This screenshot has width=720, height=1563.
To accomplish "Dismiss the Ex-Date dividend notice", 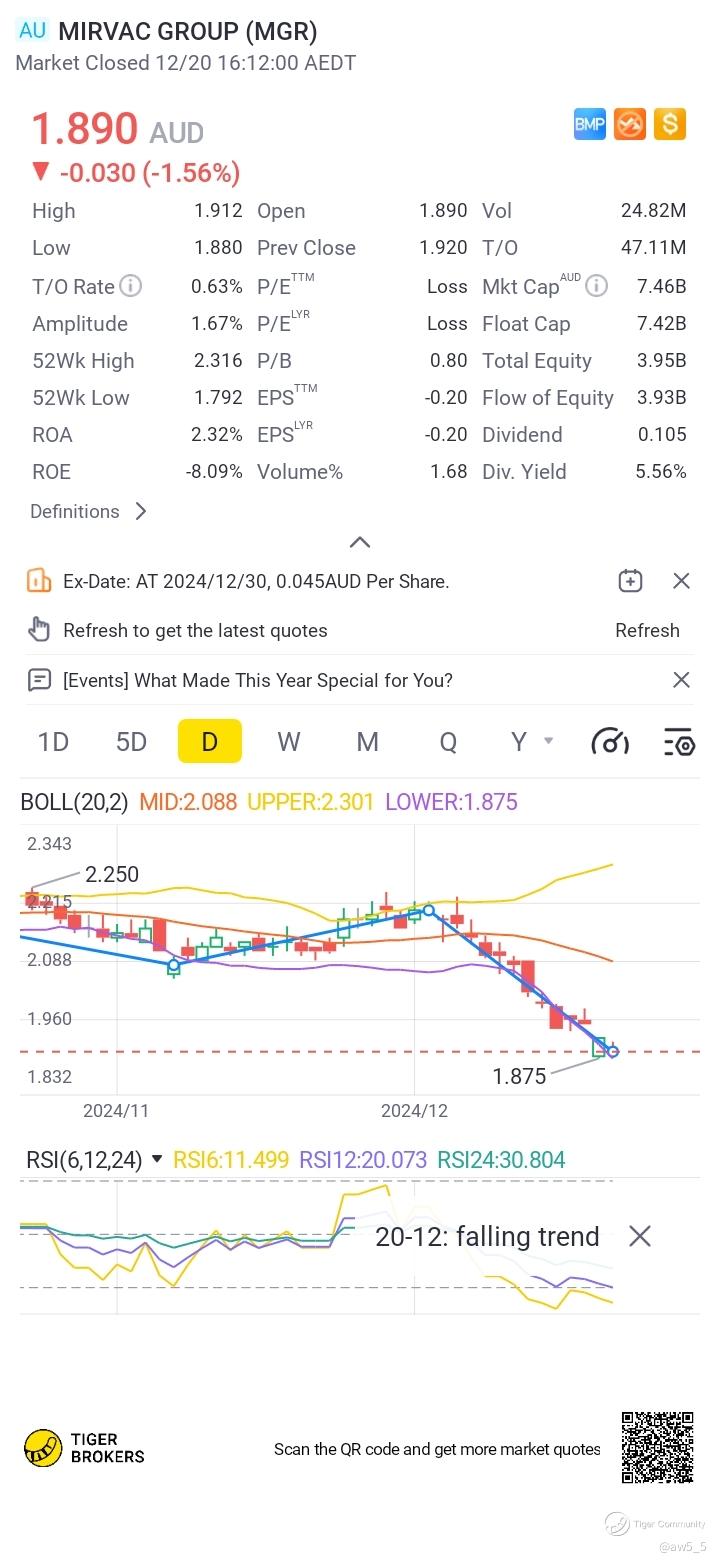I will [681, 581].
